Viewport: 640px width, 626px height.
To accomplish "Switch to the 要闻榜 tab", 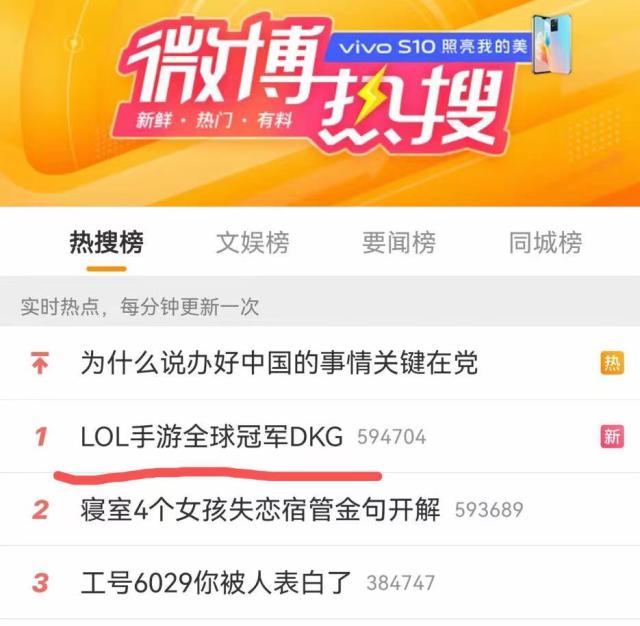I will 398,243.
